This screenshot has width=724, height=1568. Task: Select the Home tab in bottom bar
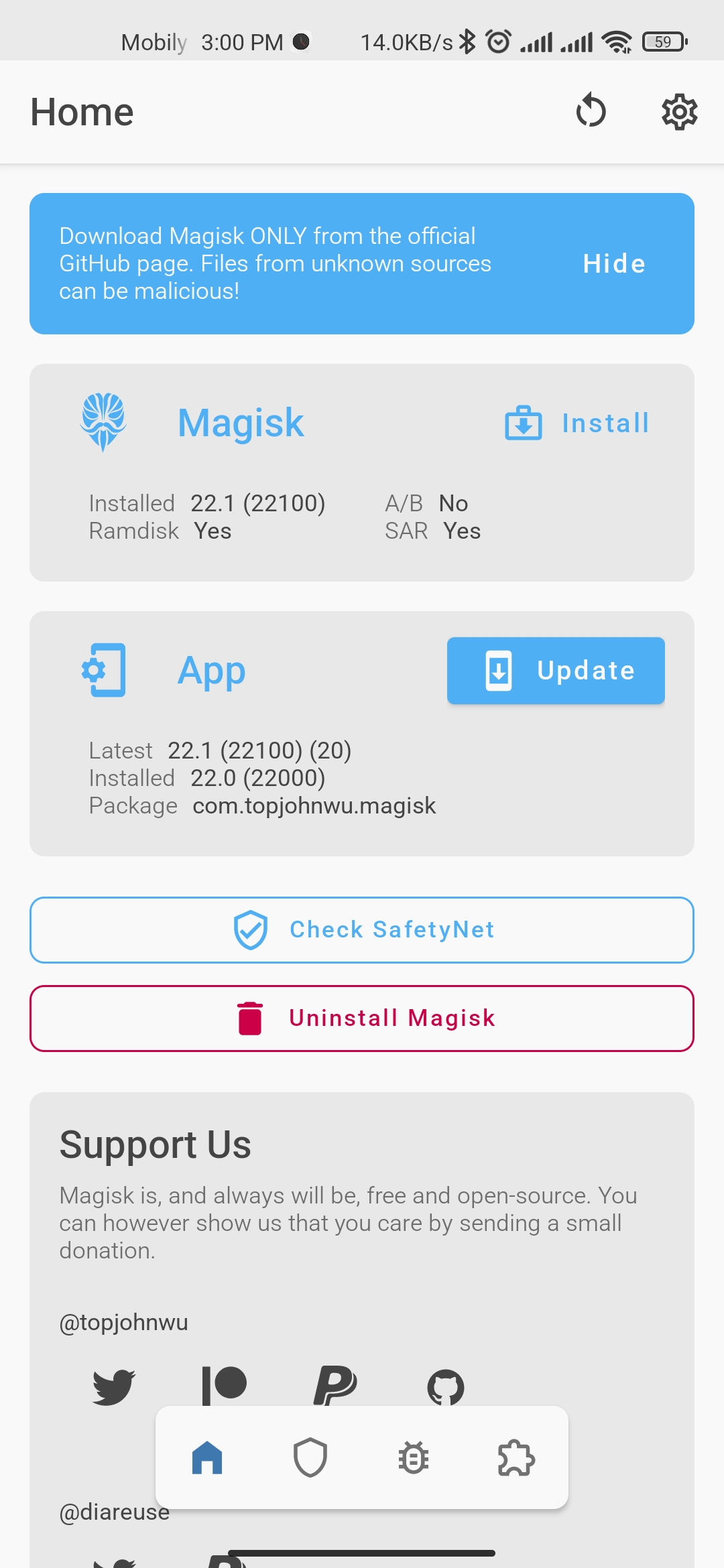[207, 1457]
